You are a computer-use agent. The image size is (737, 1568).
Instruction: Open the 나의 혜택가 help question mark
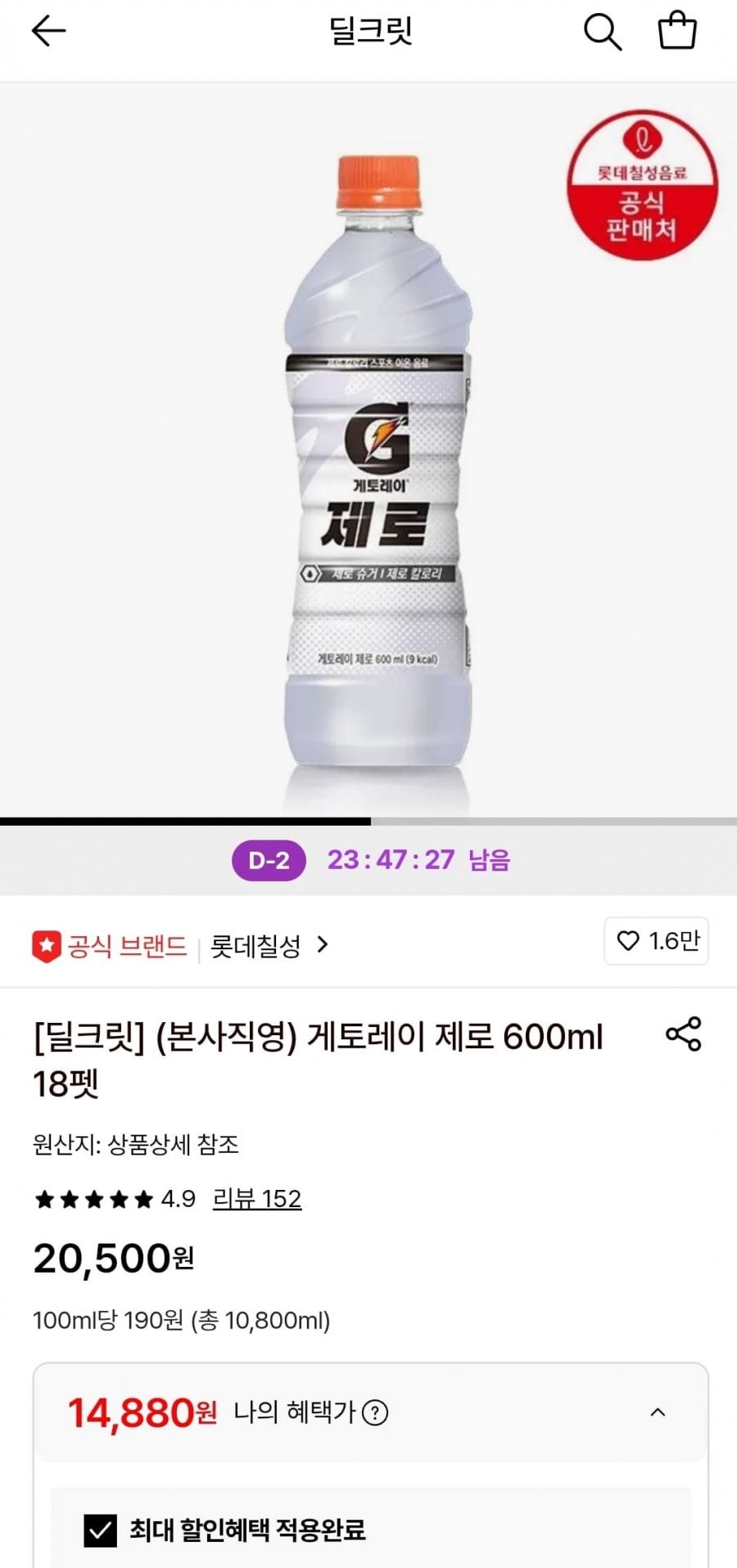(375, 1413)
